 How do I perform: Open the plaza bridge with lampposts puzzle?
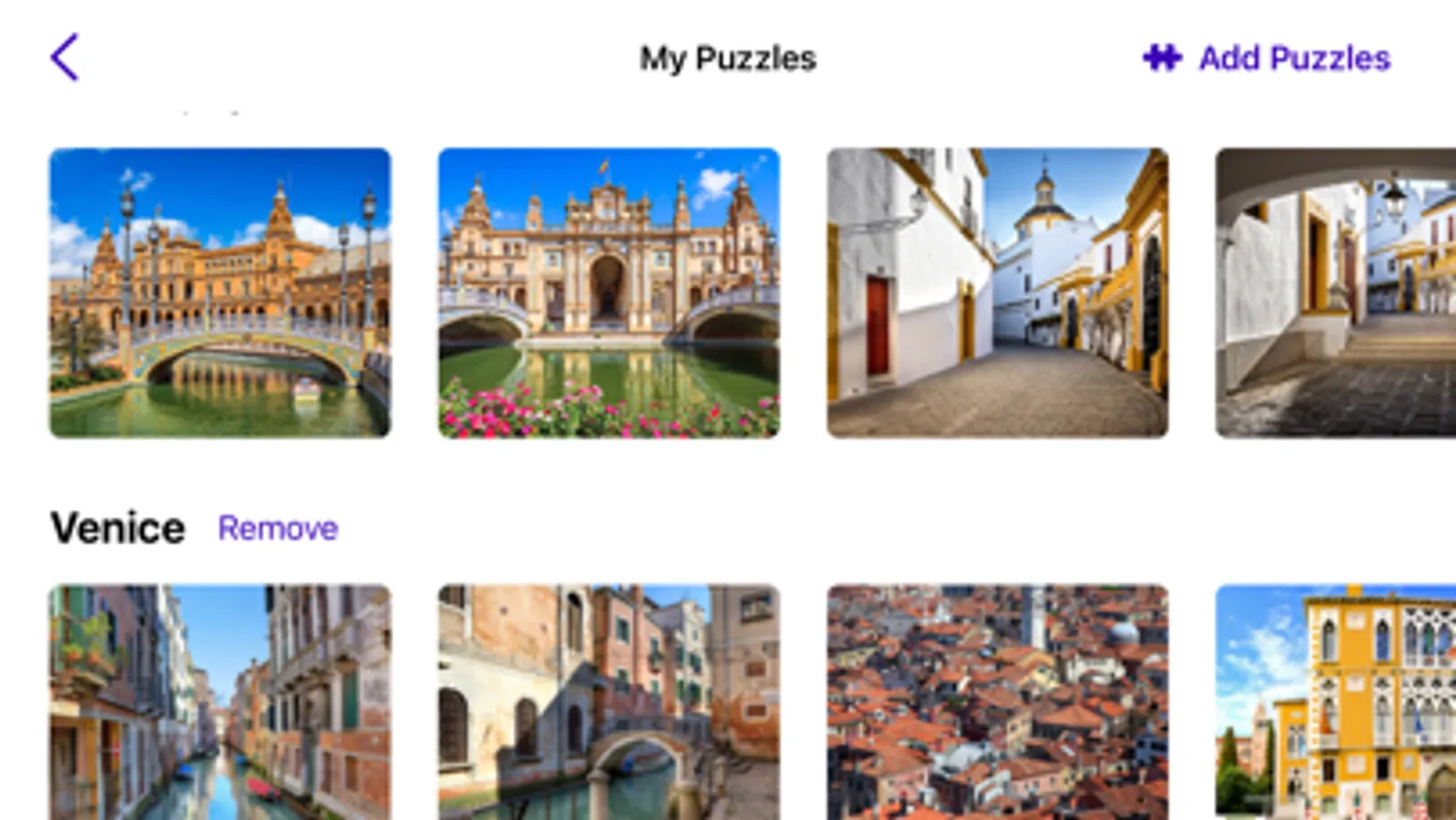[x=220, y=292]
